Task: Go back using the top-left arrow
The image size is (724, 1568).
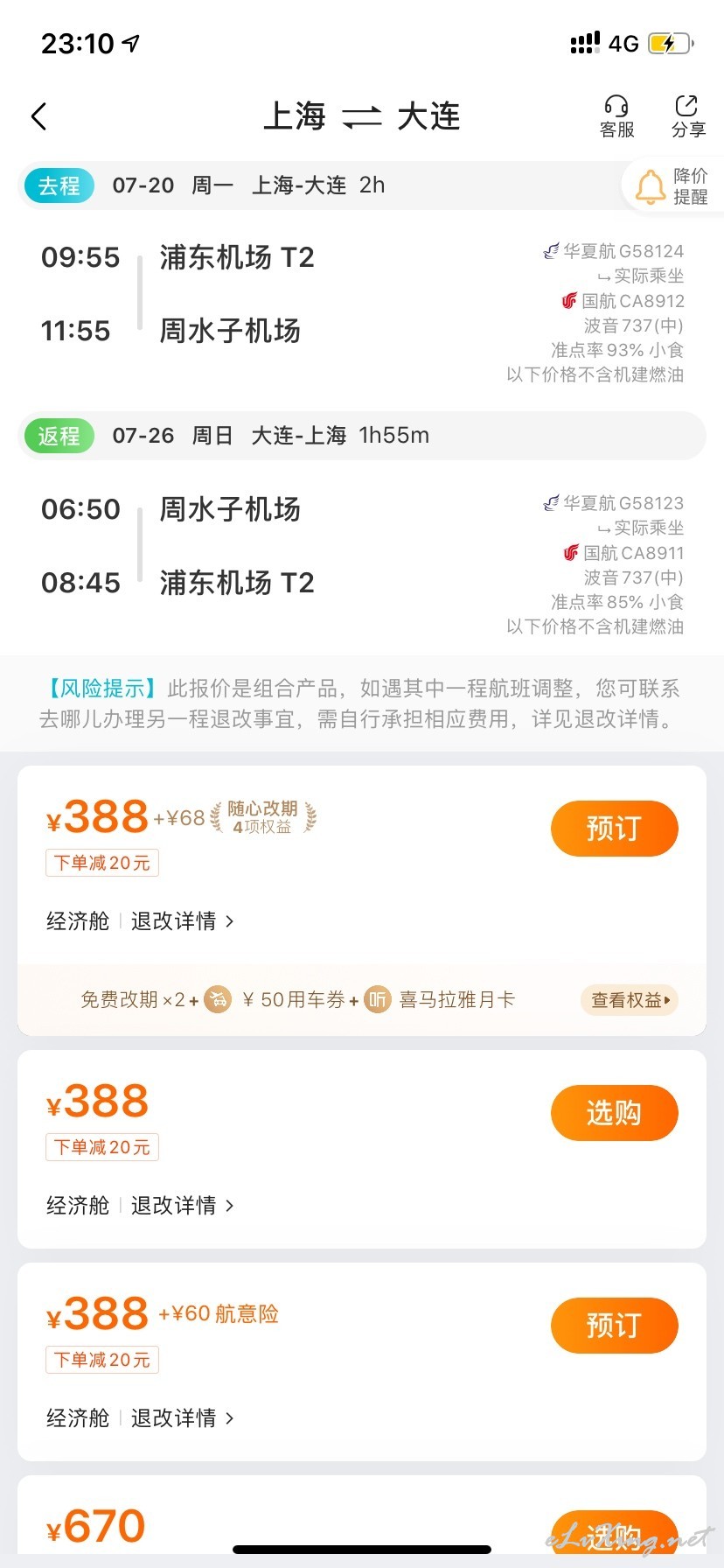Action: [x=38, y=116]
